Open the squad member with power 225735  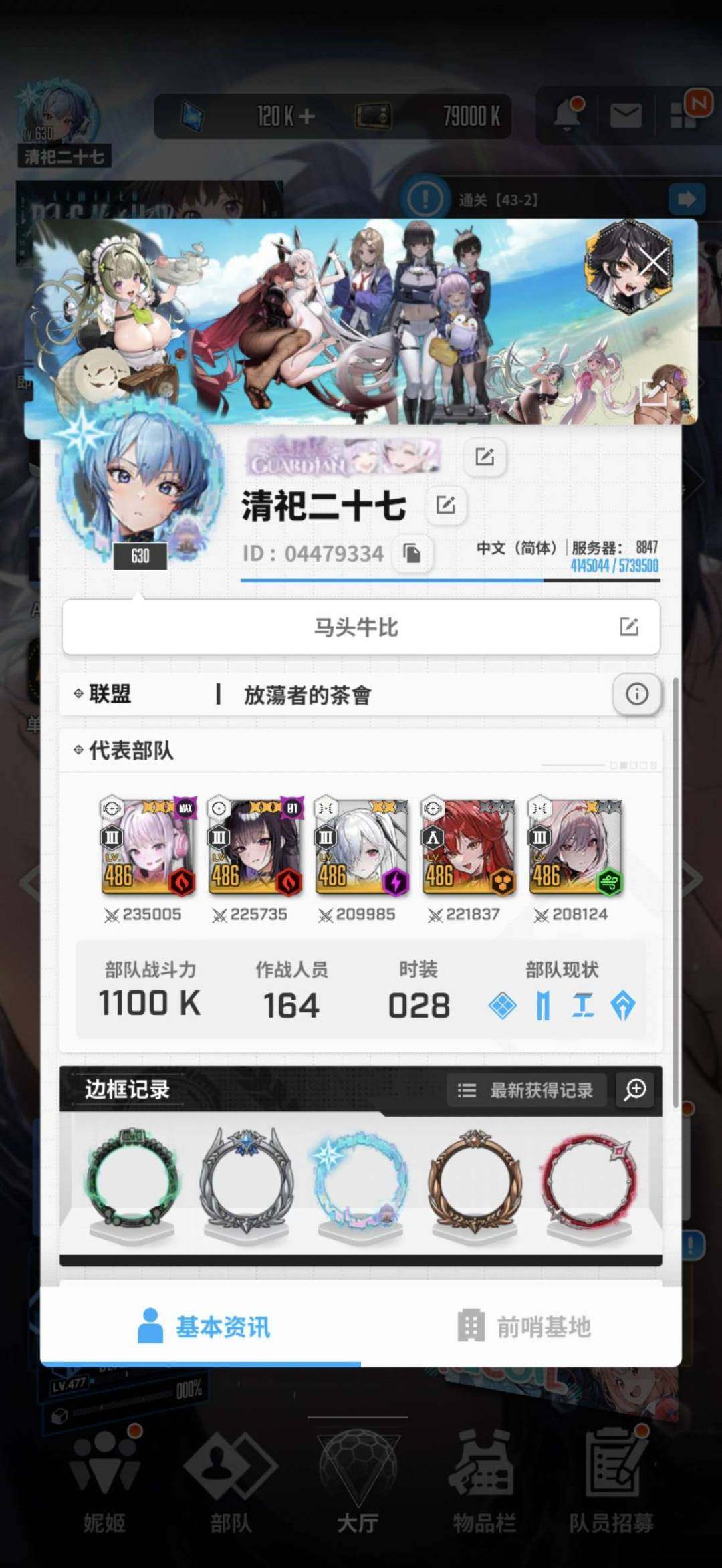click(x=255, y=846)
